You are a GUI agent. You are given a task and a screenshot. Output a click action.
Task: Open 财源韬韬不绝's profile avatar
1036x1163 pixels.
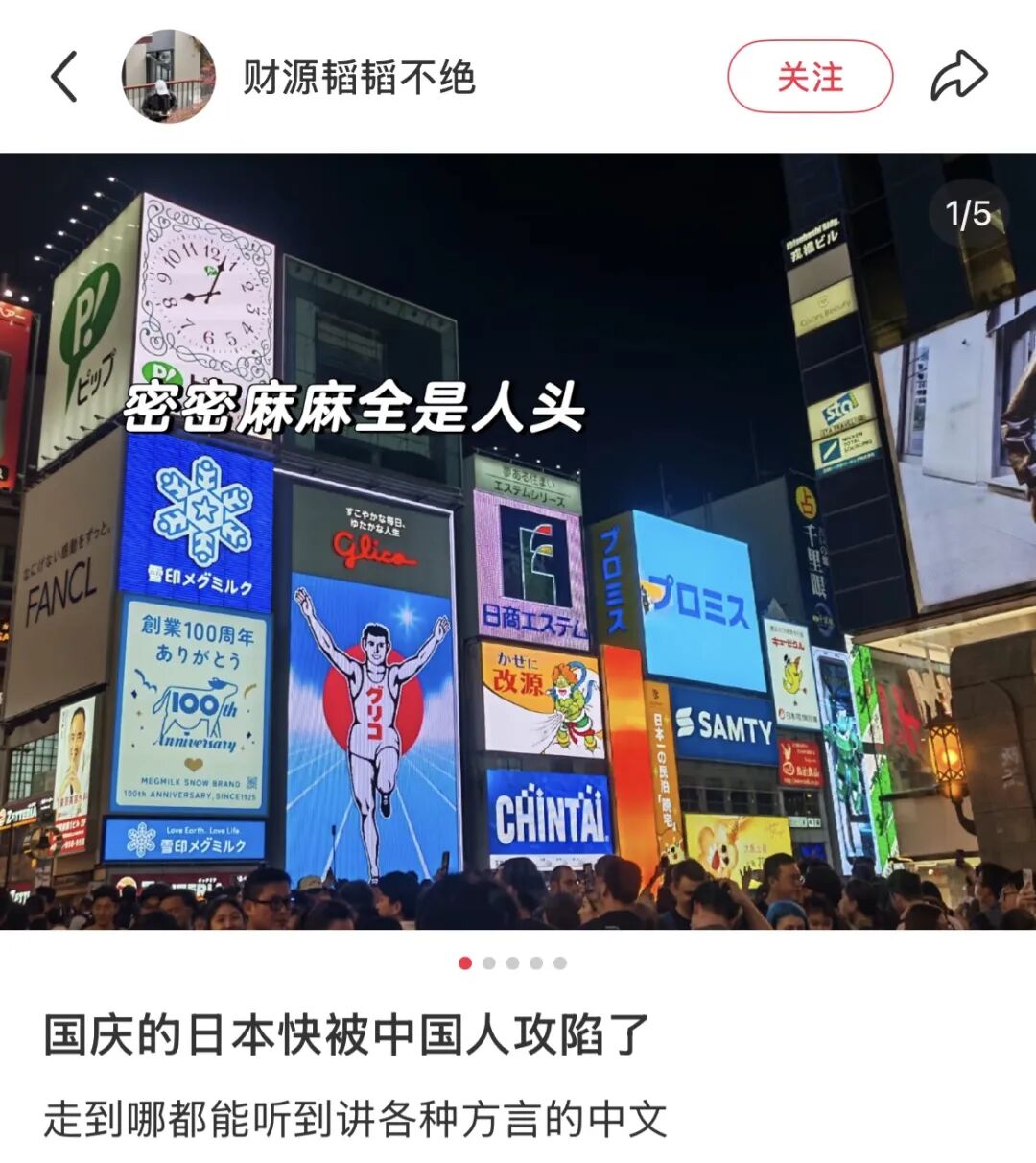168,77
